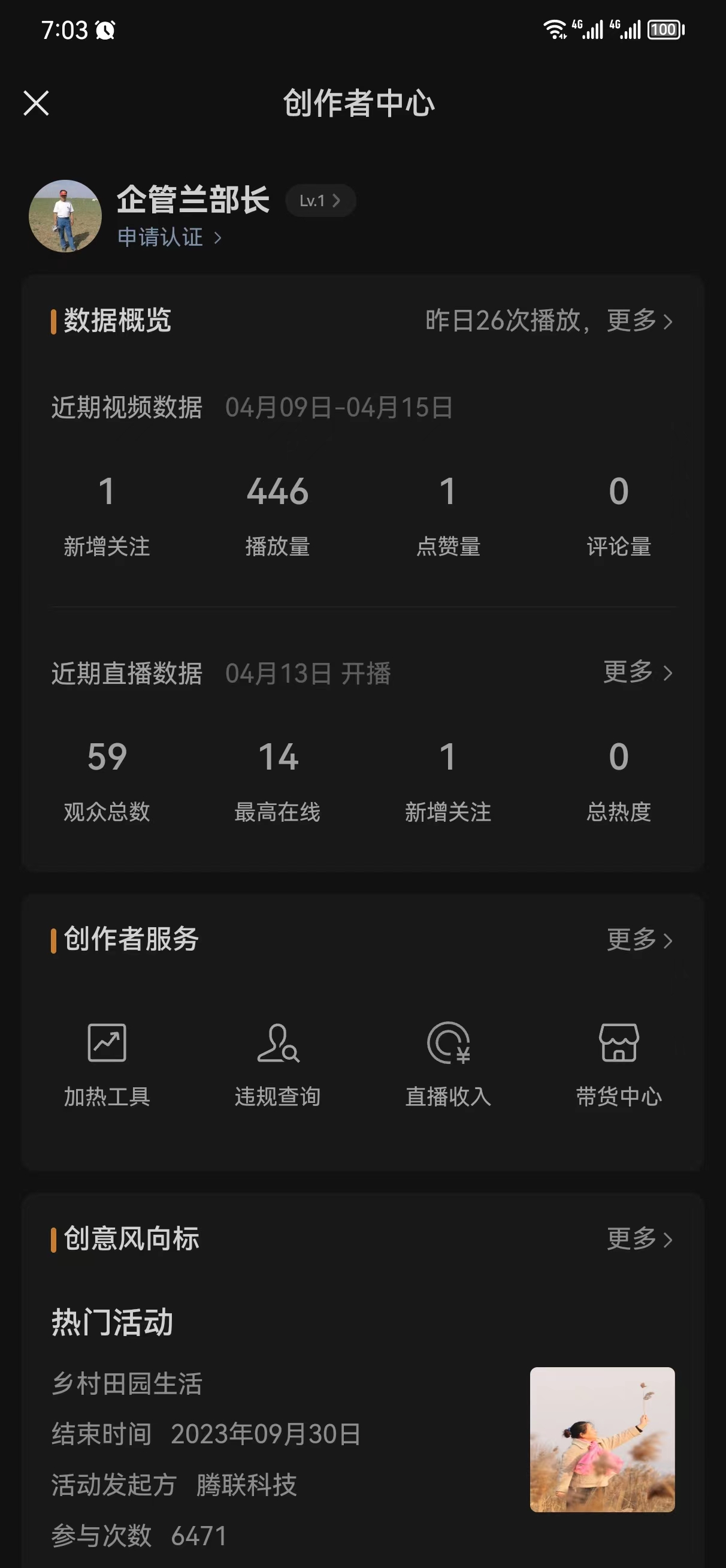The height and width of the screenshot is (1568, 726).
Task: Open the 加热工具 (heating tool) icon
Action: tap(107, 1059)
